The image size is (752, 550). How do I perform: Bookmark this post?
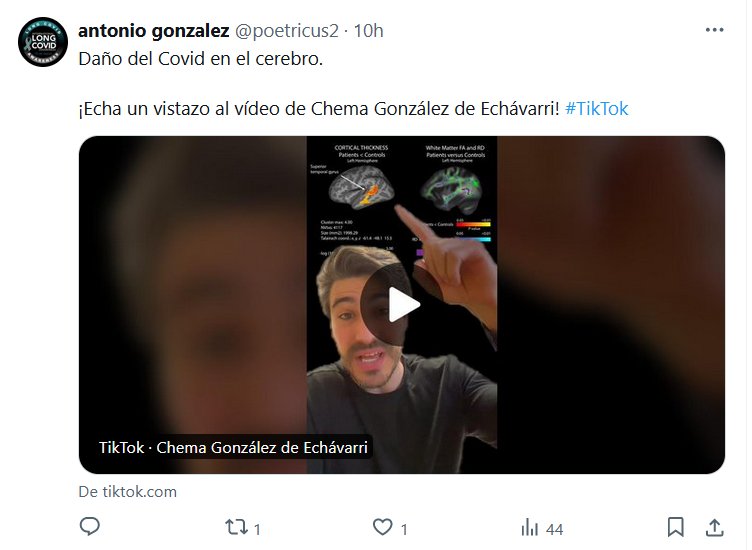[x=676, y=527]
